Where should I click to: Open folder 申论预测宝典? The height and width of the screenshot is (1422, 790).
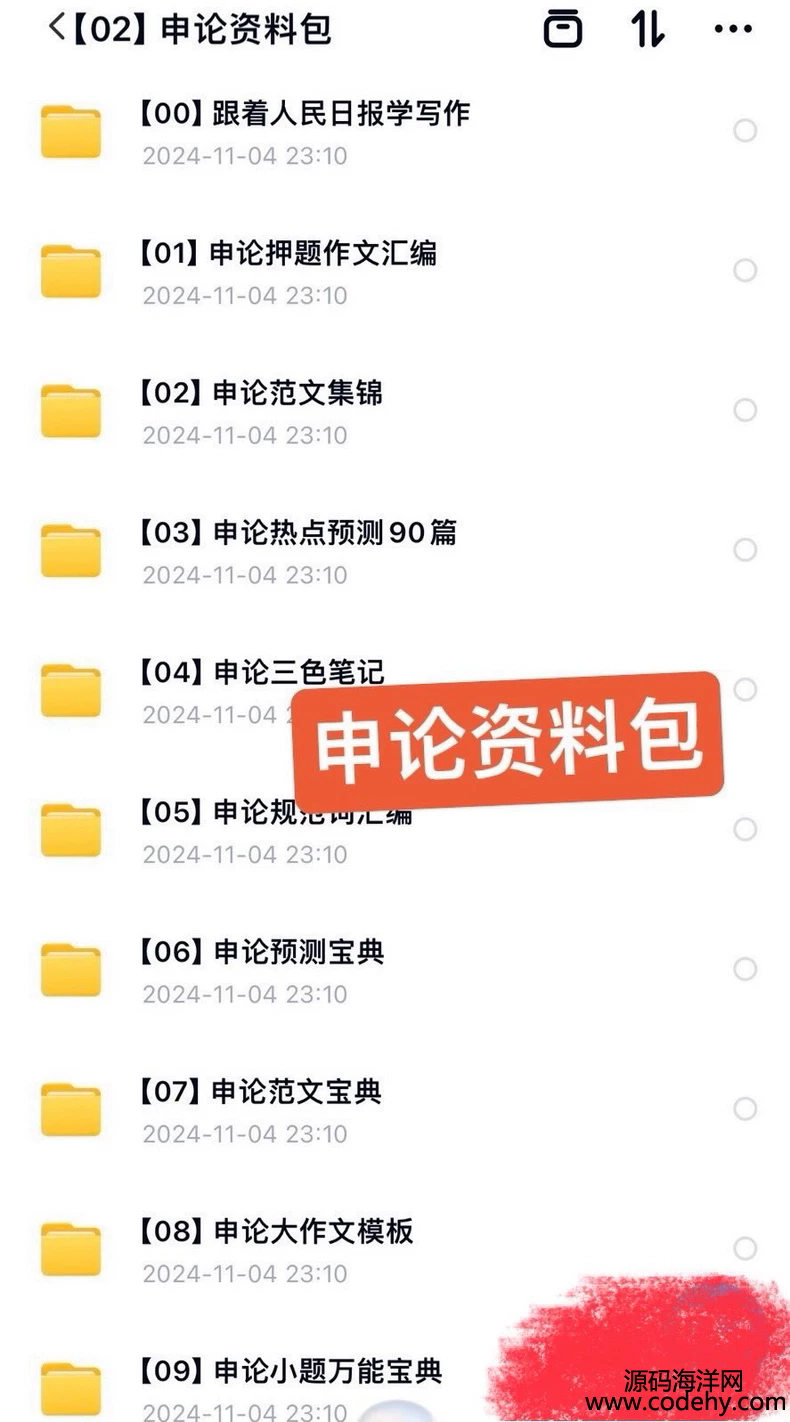point(395,969)
